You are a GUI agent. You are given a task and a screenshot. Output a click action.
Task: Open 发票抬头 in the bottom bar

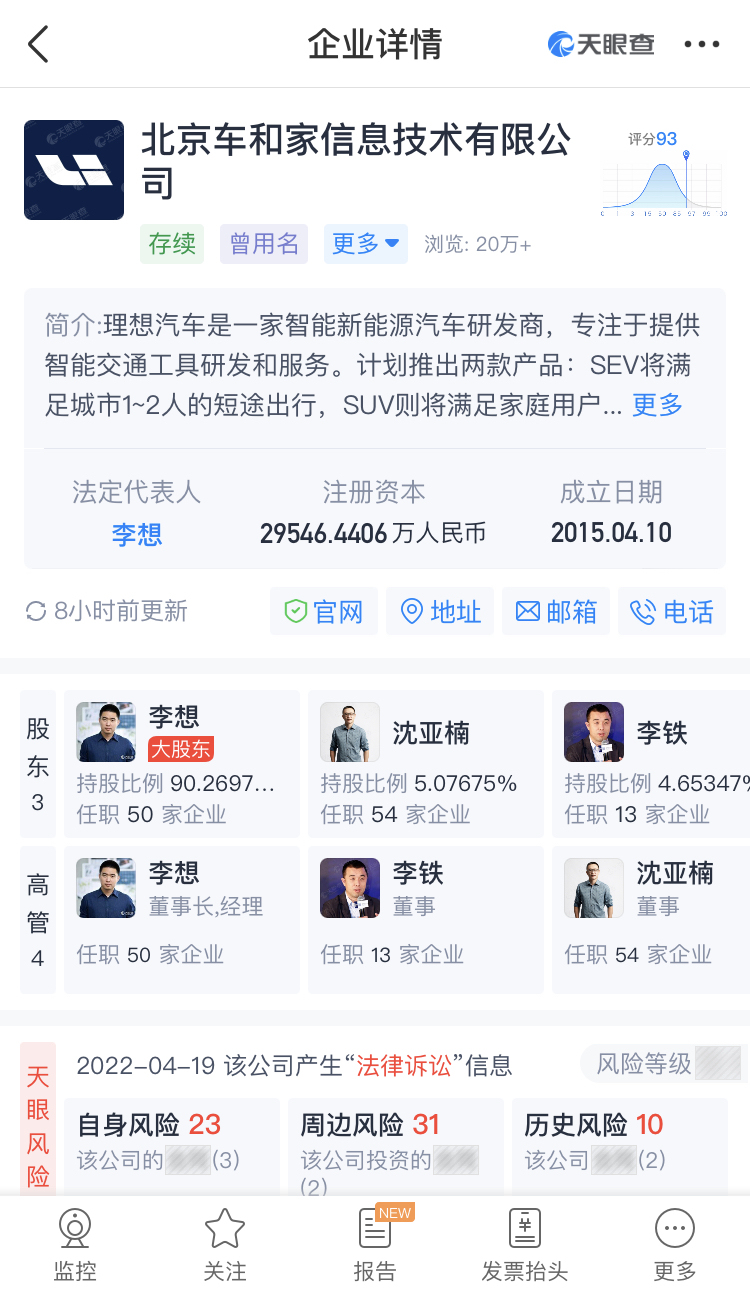[x=525, y=1245]
